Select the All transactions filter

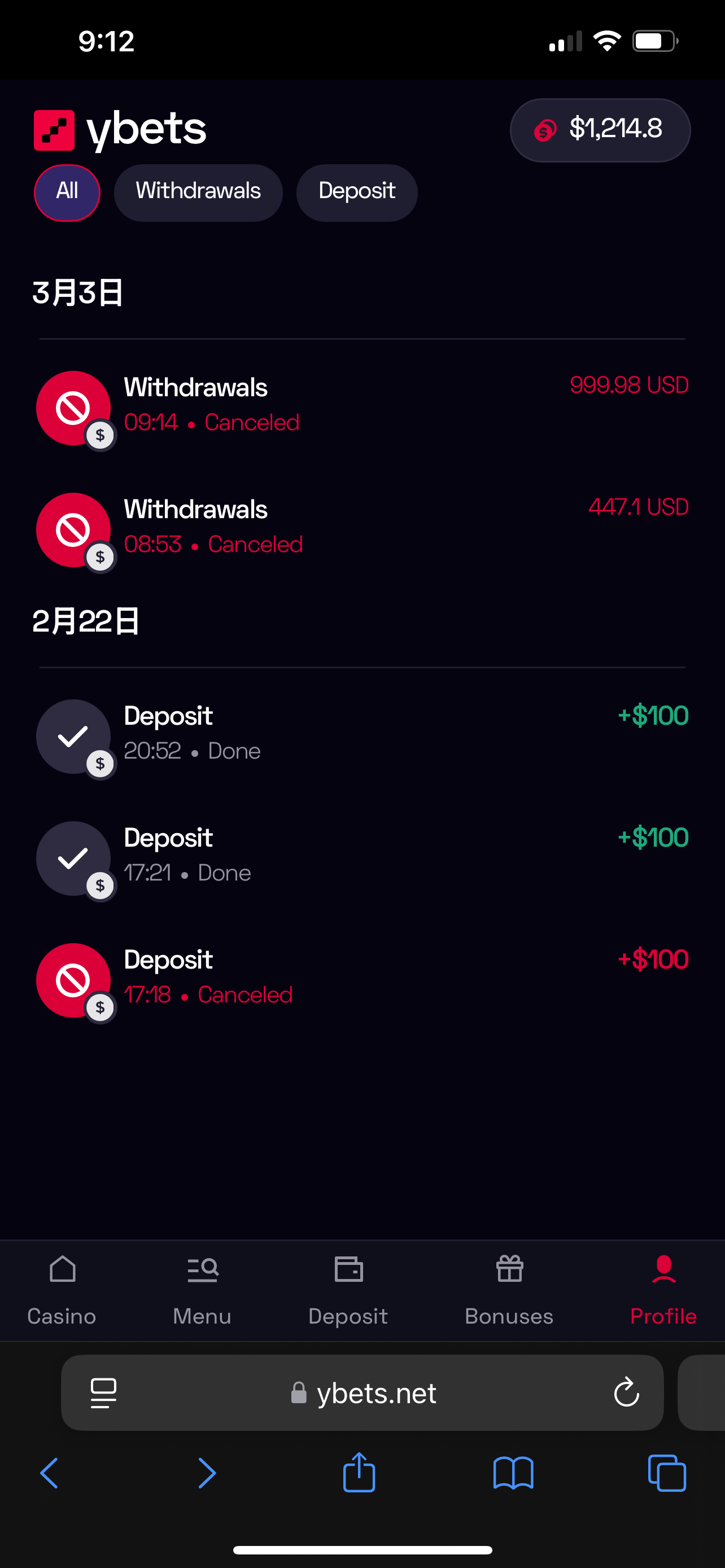pos(67,192)
